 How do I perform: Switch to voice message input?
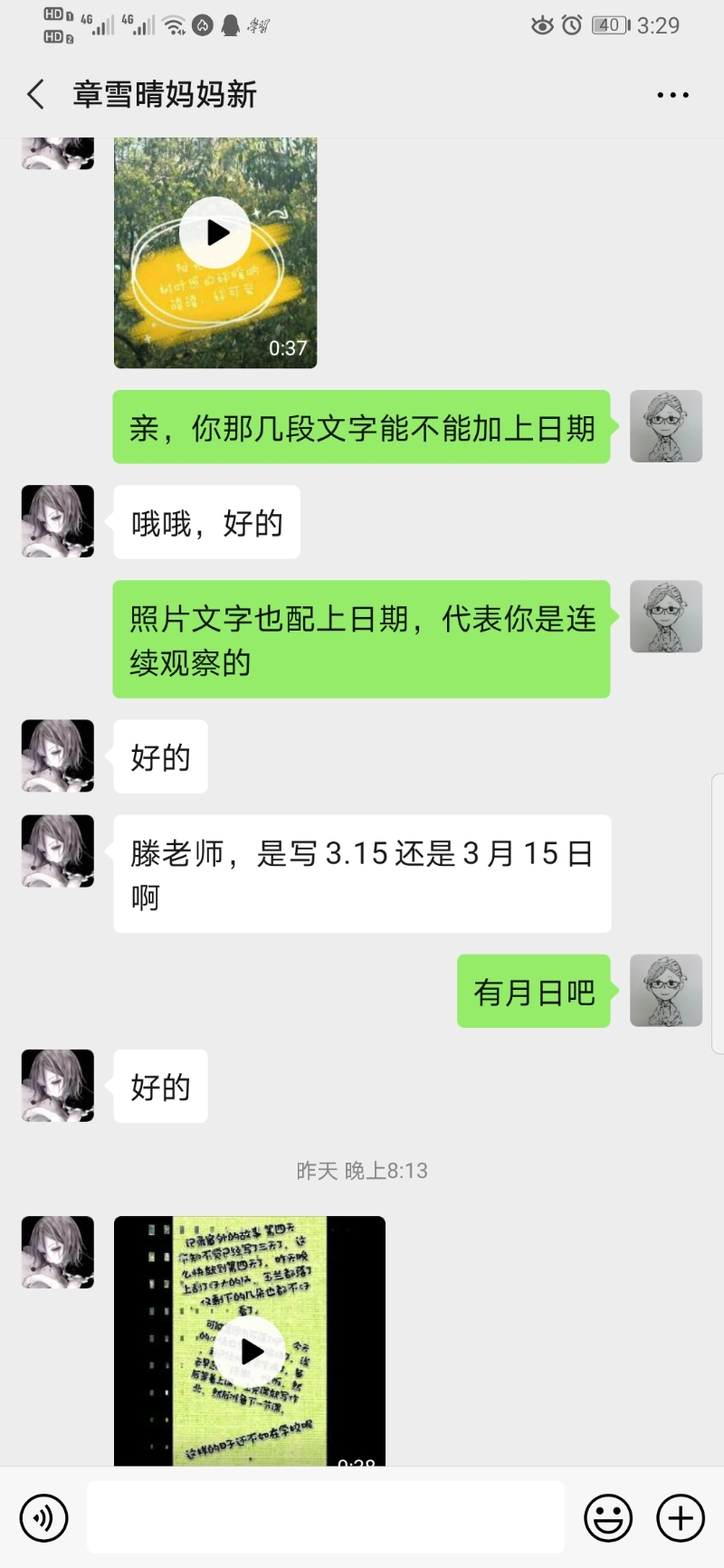click(x=43, y=1517)
